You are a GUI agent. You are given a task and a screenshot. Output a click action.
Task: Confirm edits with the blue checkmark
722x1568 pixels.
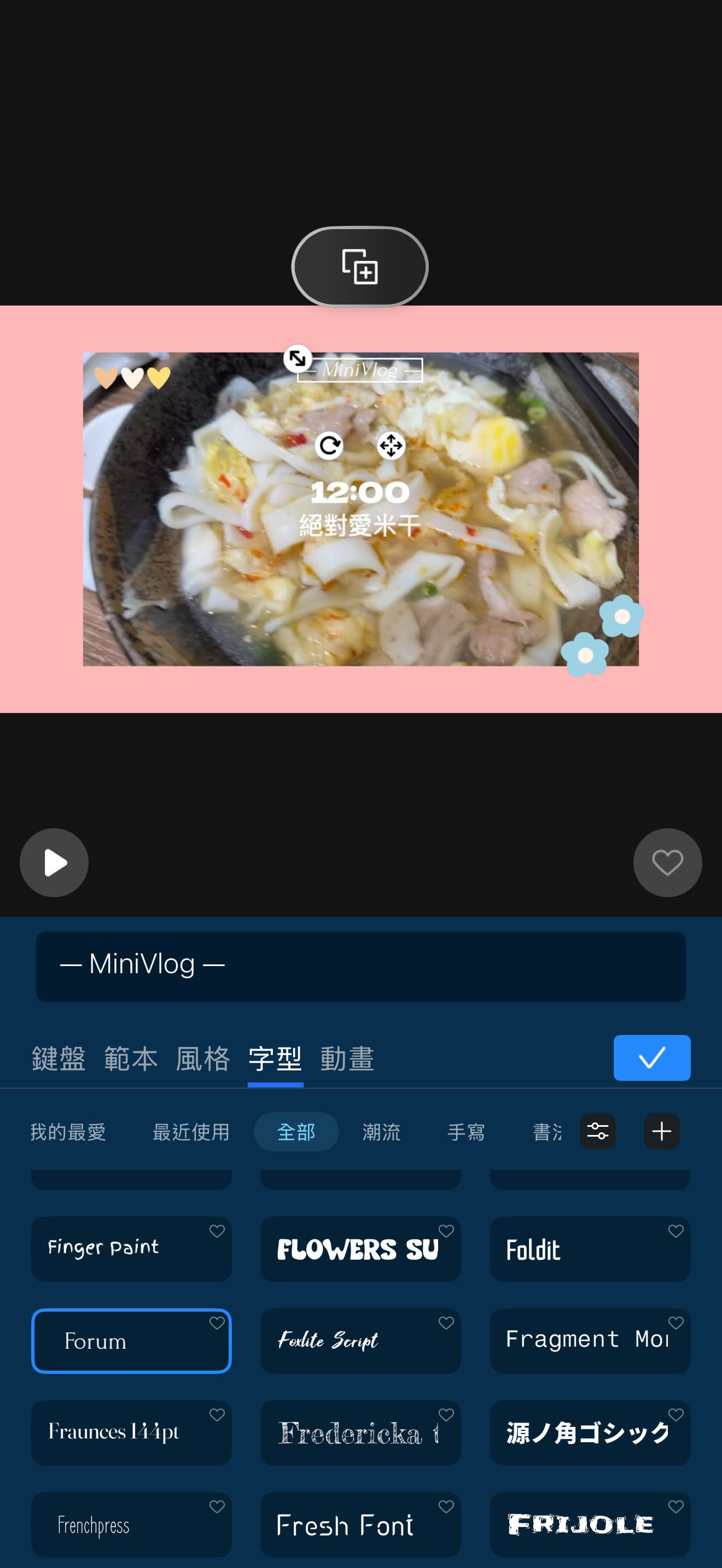click(651, 1057)
